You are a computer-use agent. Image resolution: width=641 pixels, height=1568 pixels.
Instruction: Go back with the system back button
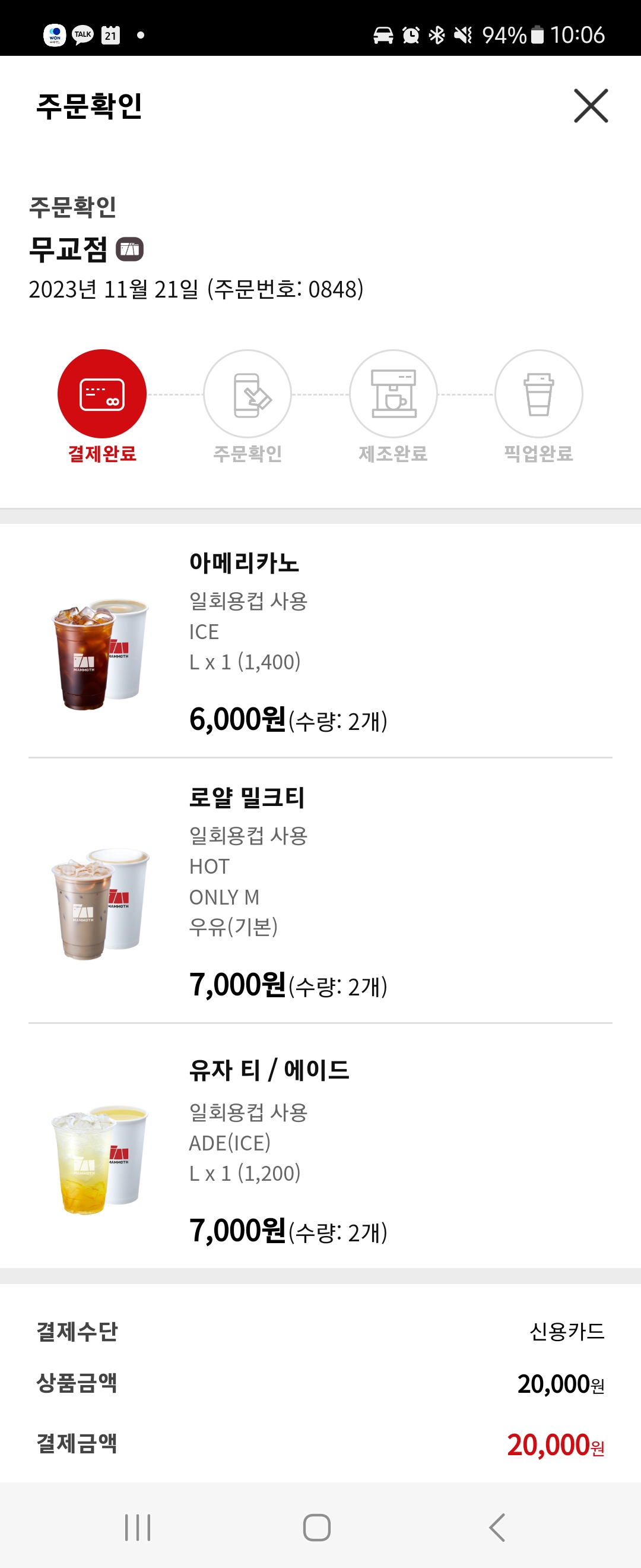pyautogui.click(x=497, y=1526)
